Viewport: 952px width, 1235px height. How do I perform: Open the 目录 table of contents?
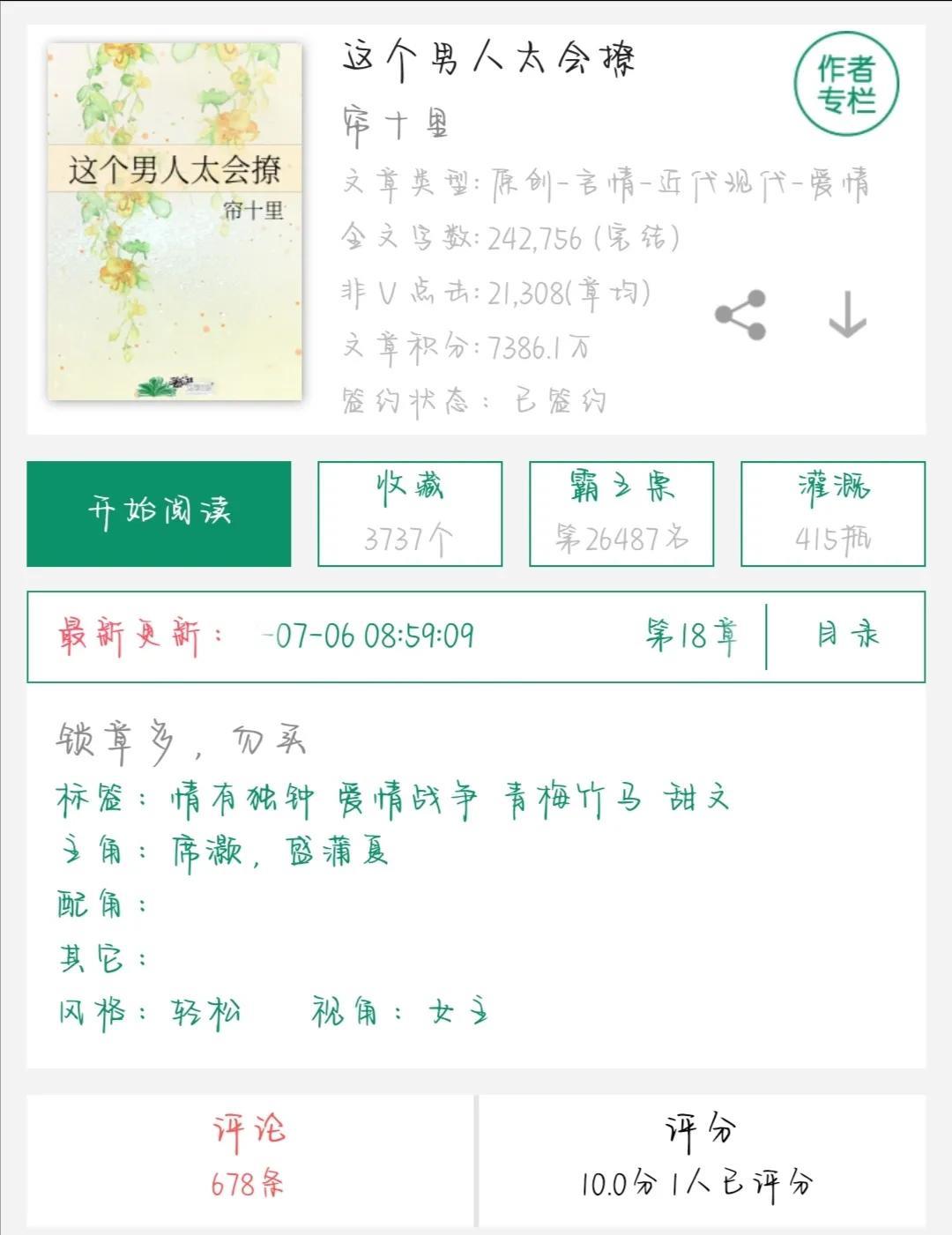847,636
